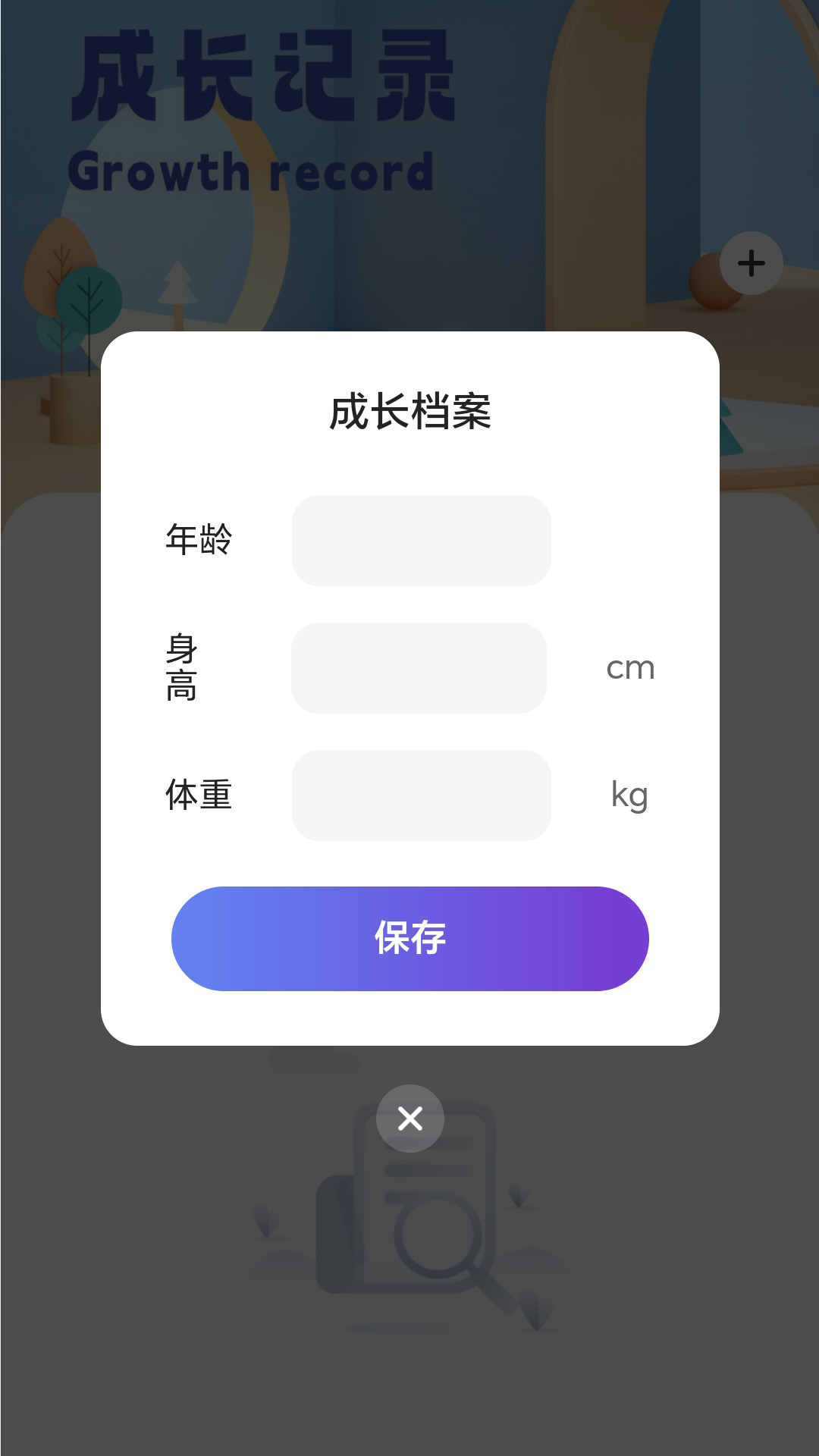Focus the 身高 (height) input field

pos(419,667)
